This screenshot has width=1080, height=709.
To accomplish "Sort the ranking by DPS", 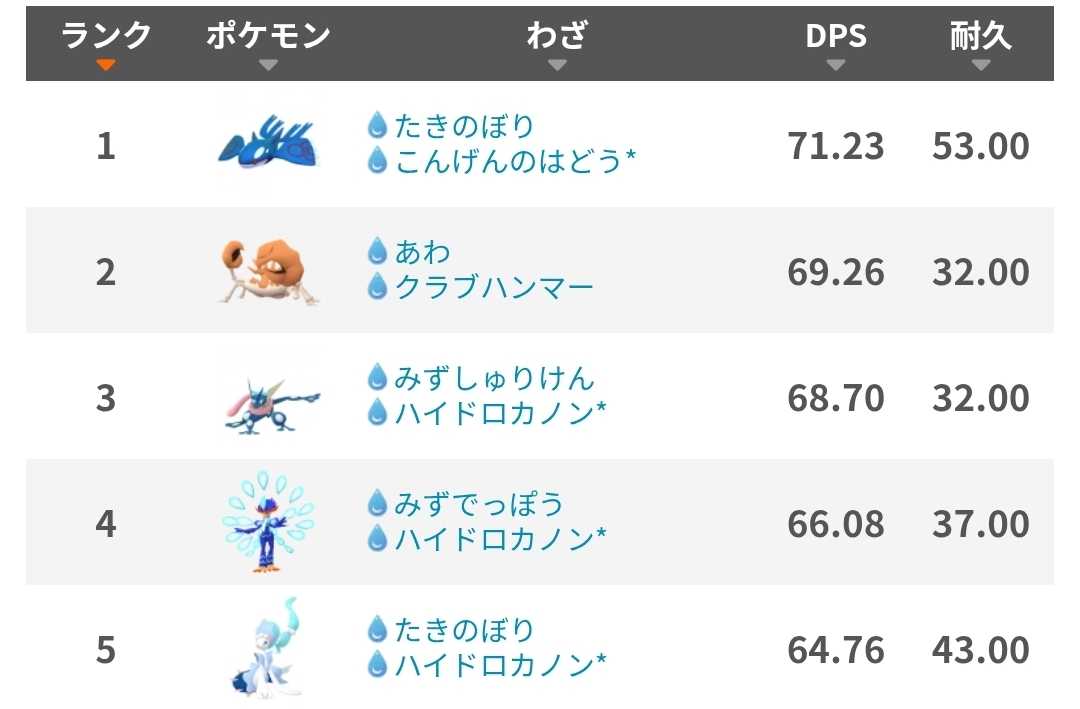I will pyautogui.click(x=835, y=43).
